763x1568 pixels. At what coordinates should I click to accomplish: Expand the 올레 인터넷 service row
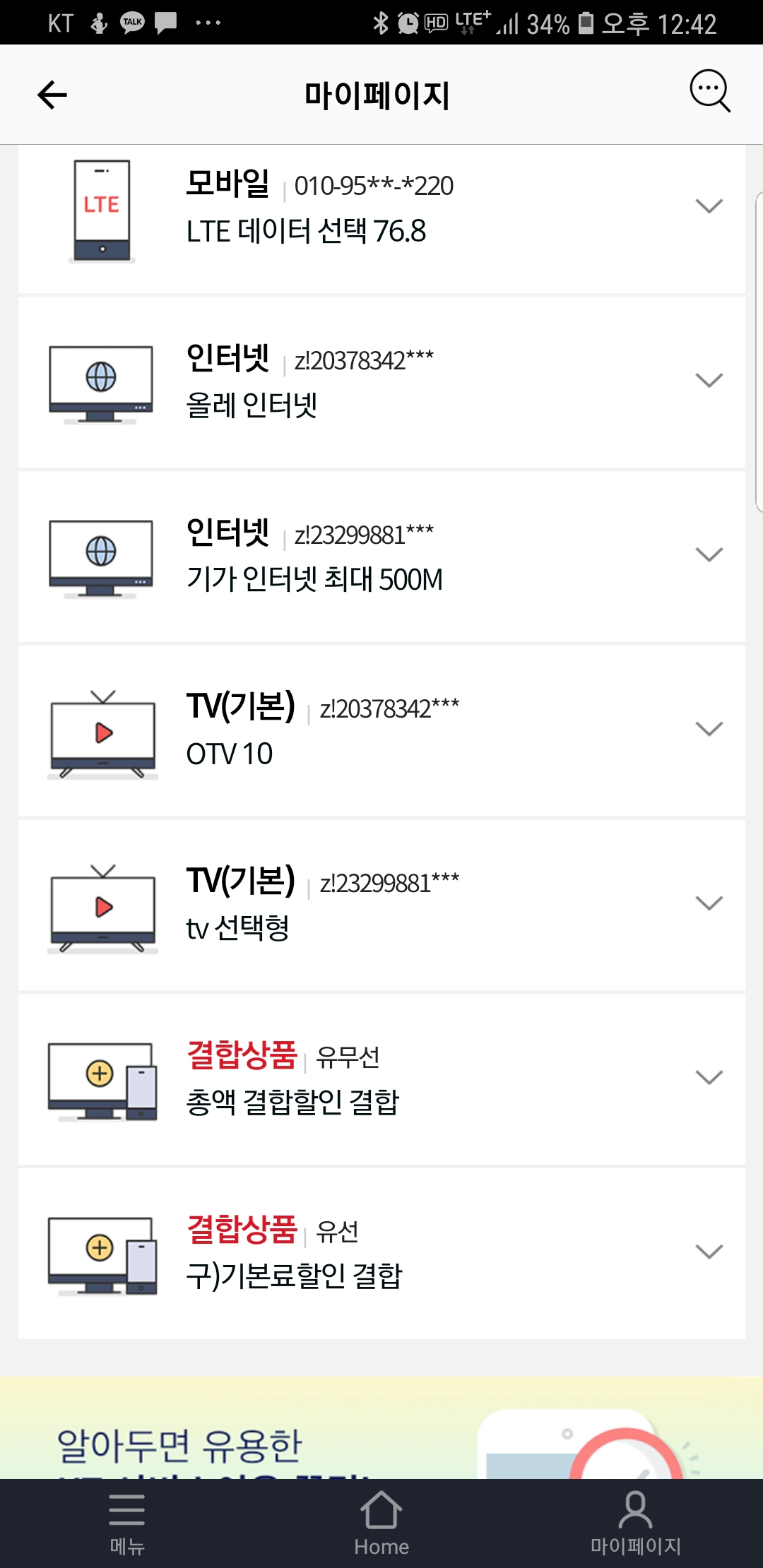[x=709, y=380]
